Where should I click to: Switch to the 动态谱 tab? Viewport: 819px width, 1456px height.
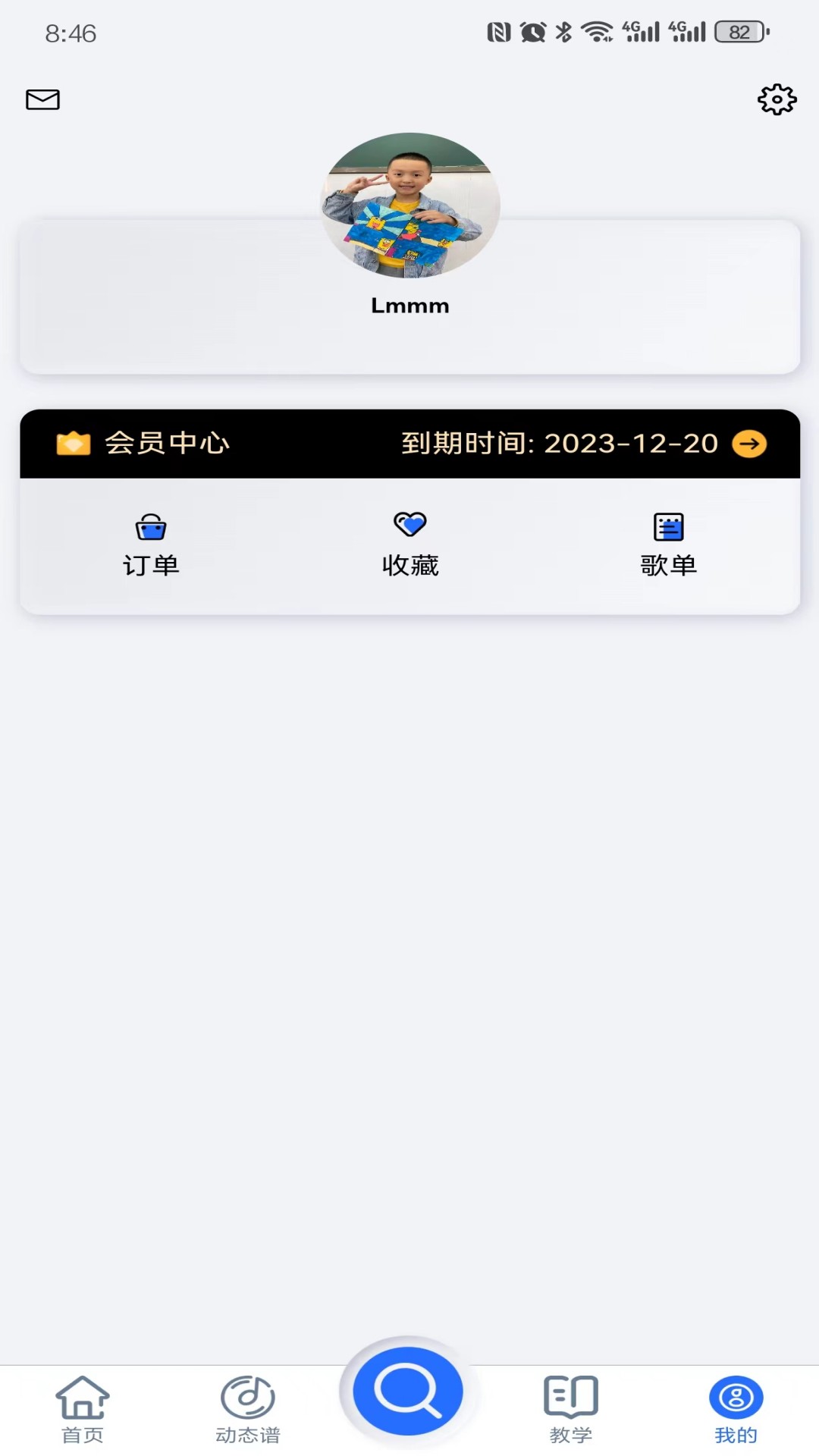(247, 1409)
